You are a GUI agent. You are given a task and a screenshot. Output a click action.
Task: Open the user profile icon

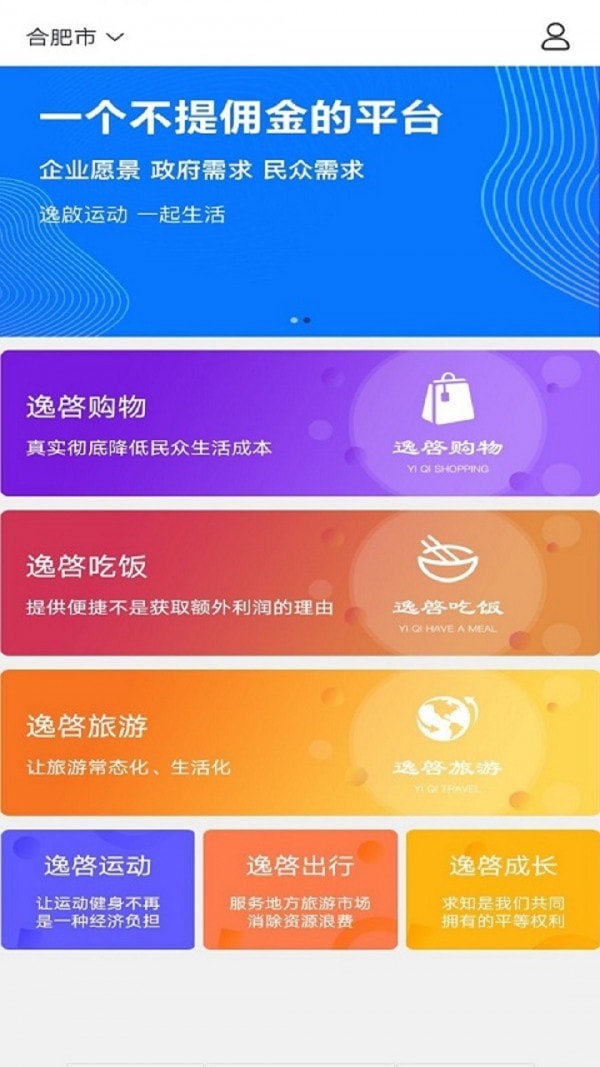pos(555,36)
